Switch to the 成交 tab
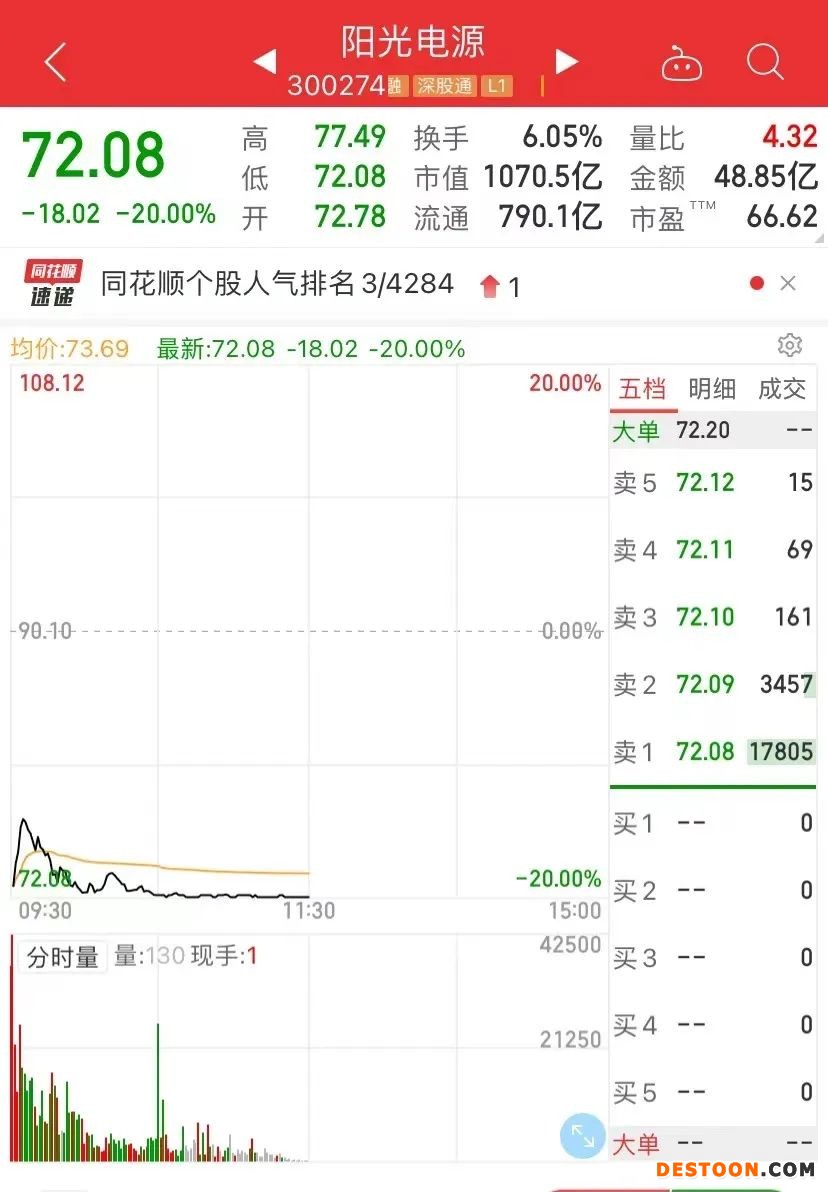 (782, 389)
